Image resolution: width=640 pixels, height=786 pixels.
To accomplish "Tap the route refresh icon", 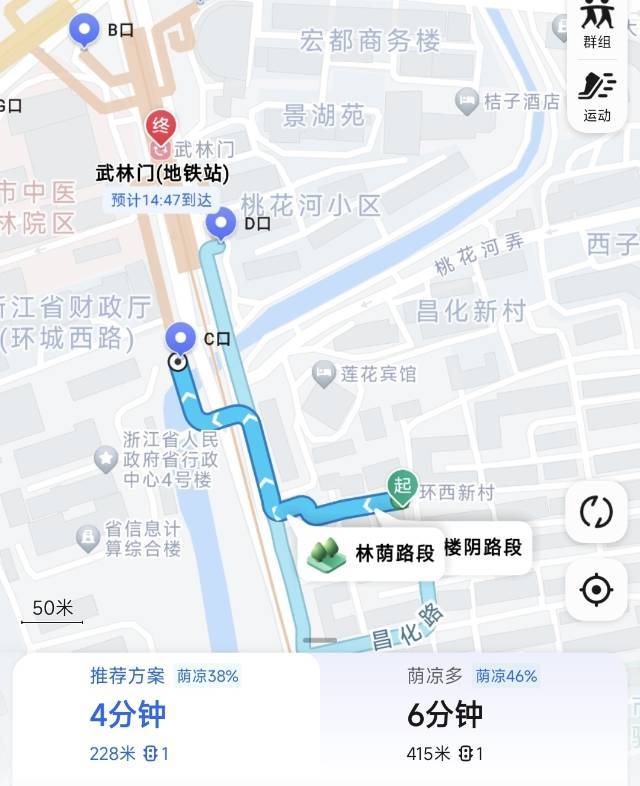I will (596, 512).
